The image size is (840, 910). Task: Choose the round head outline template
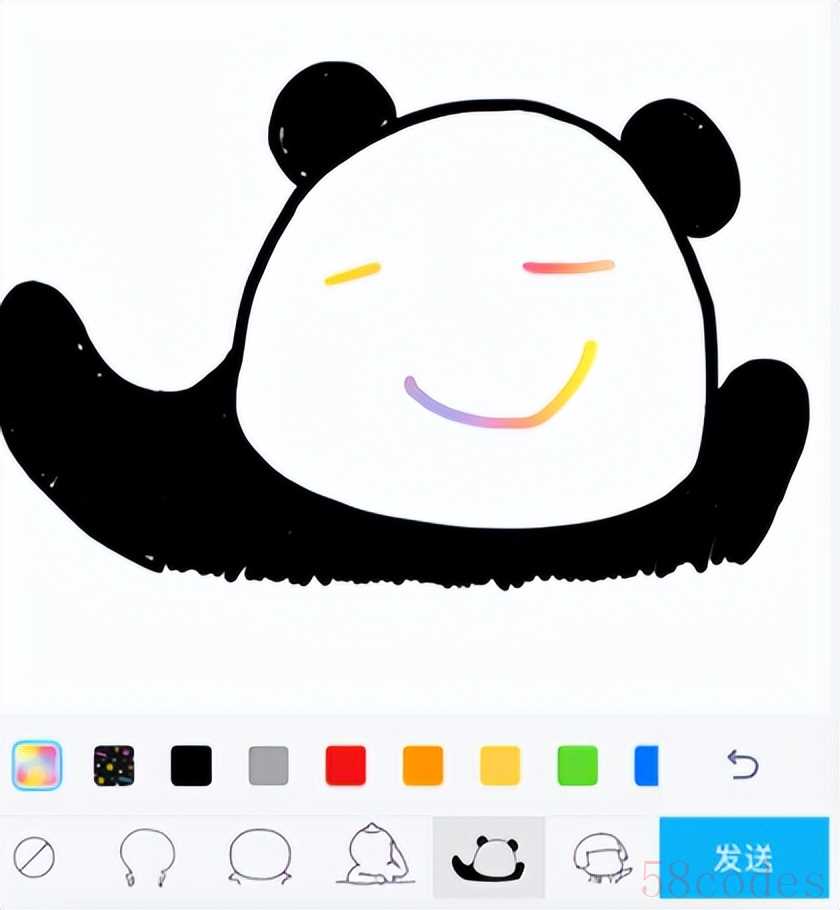tap(259, 858)
